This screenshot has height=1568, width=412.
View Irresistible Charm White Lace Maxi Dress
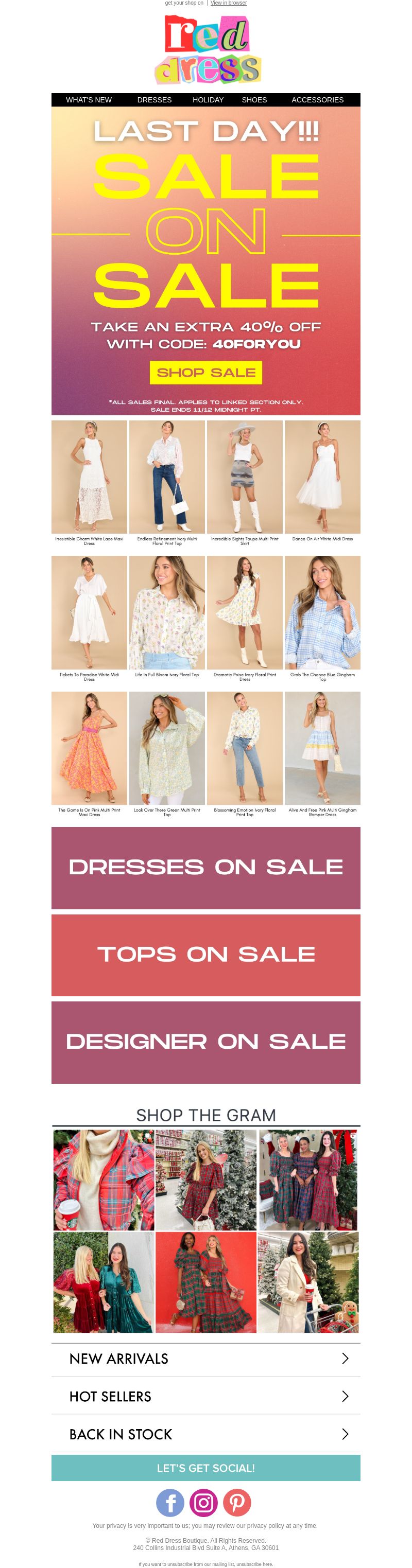89,477
